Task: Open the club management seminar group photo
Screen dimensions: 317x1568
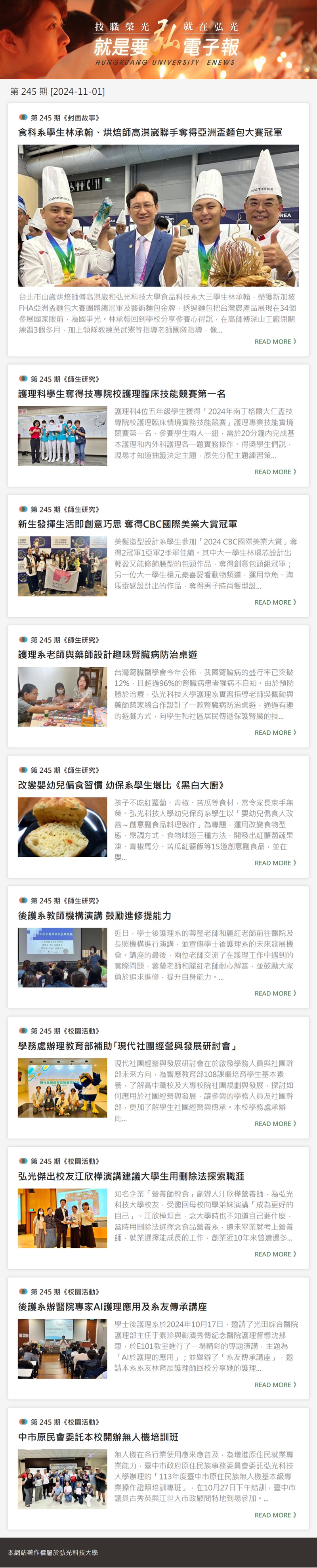Action: pos(63,1088)
